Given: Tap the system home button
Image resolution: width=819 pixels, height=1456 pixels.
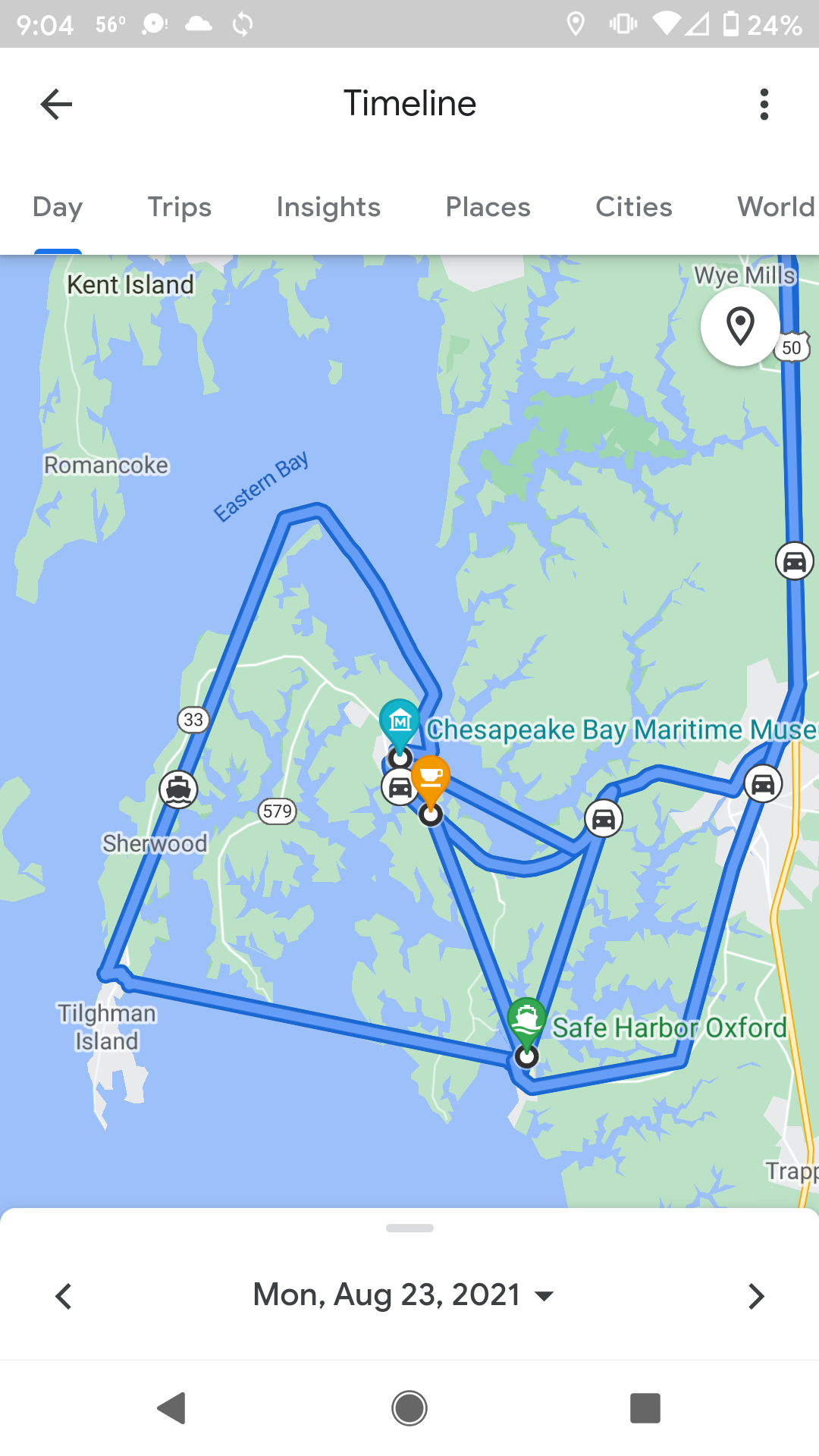Looking at the screenshot, I should click(x=409, y=1408).
